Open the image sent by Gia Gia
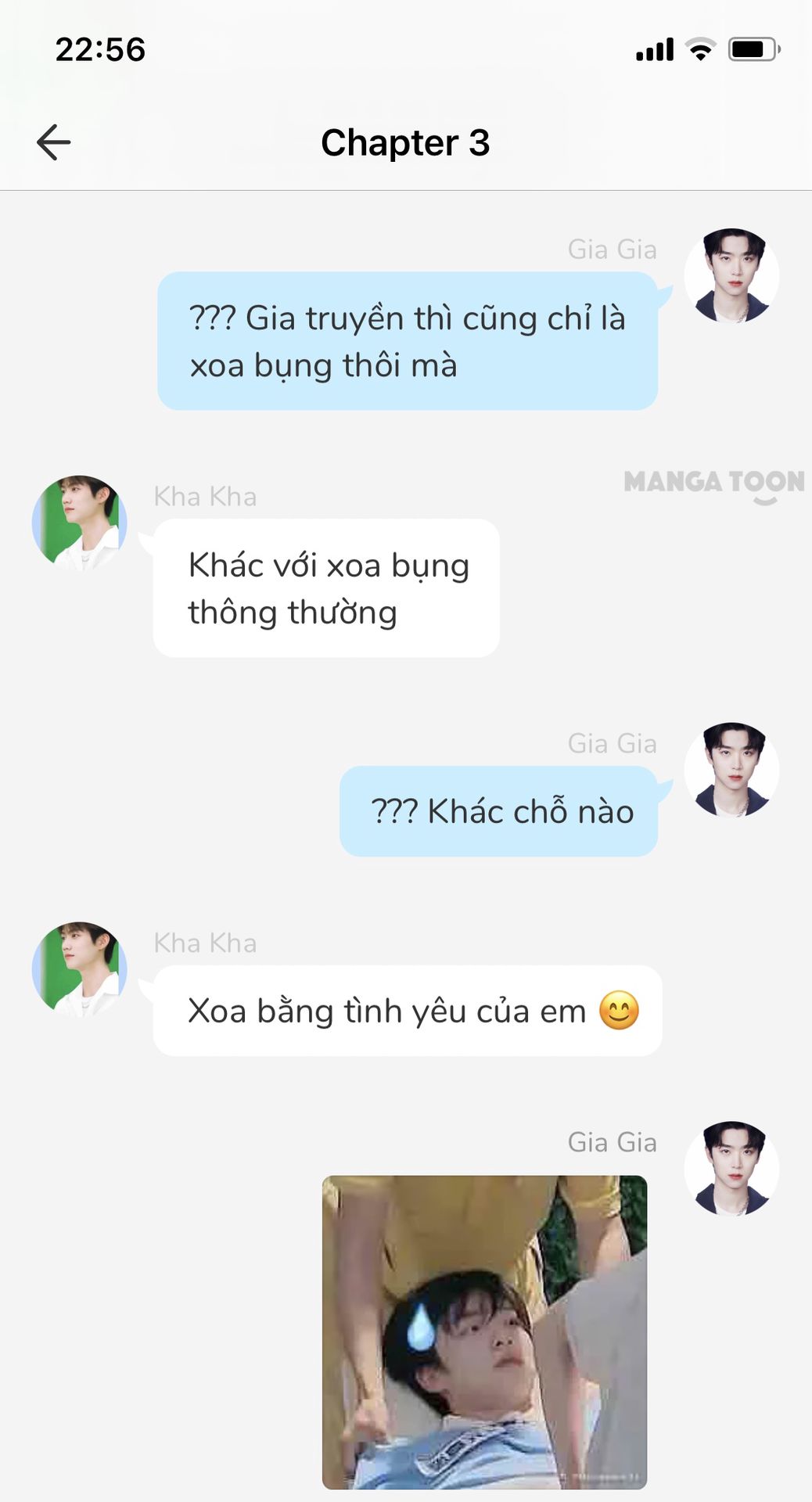The height and width of the screenshot is (1502, 812). [484, 1331]
